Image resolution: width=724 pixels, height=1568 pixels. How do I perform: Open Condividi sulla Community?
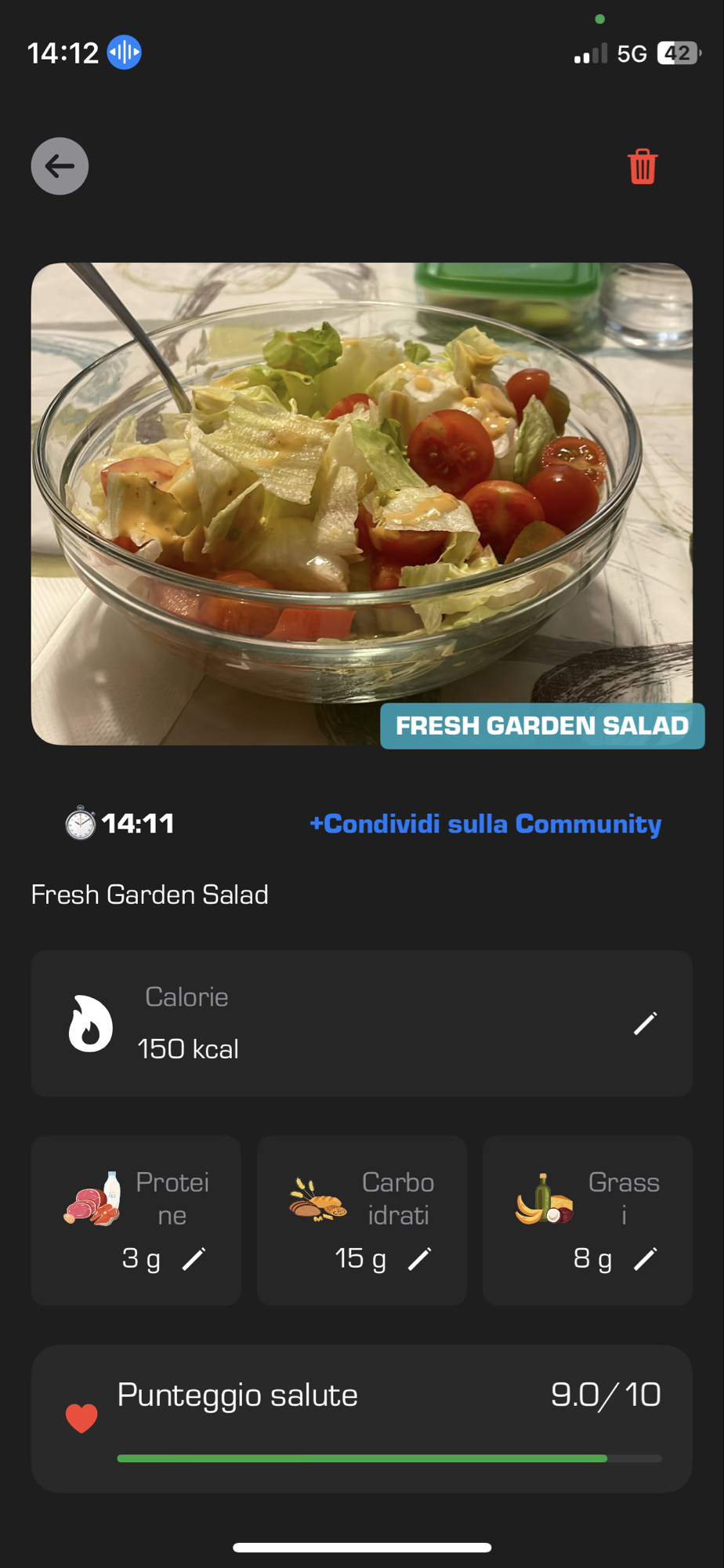487,824
